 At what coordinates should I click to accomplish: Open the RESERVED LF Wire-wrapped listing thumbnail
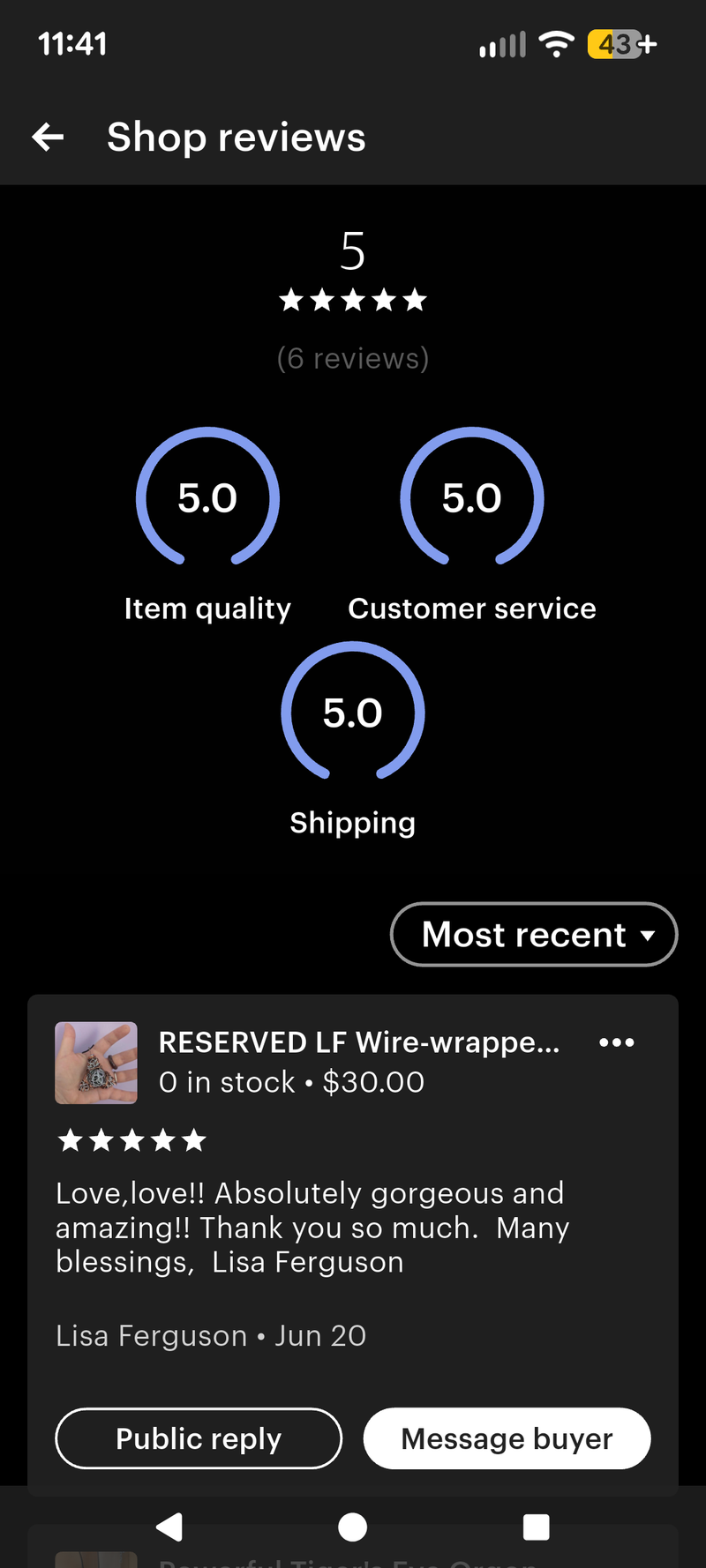(x=96, y=1063)
